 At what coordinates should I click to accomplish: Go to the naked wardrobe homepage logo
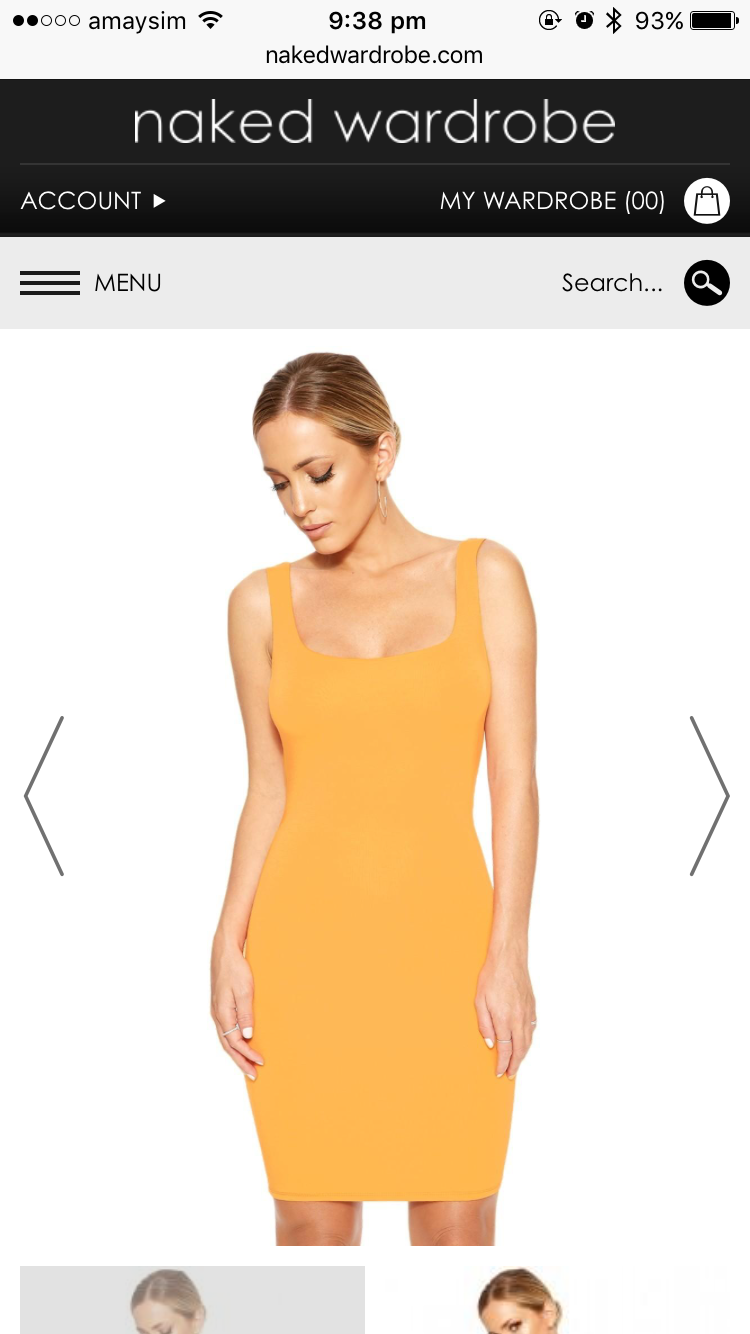(x=374, y=122)
